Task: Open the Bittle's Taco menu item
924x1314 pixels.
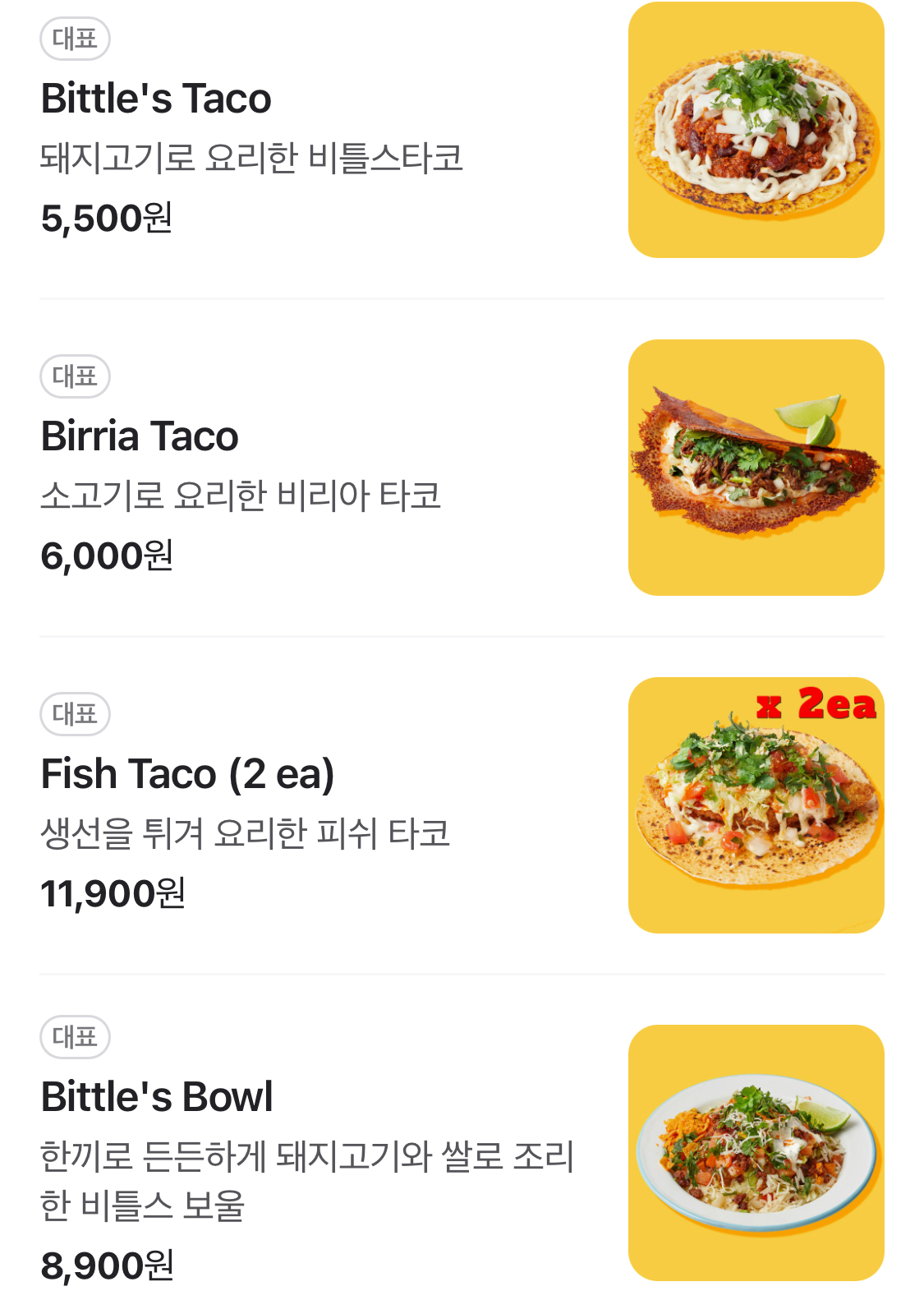Action: click(x=156, y=99)
